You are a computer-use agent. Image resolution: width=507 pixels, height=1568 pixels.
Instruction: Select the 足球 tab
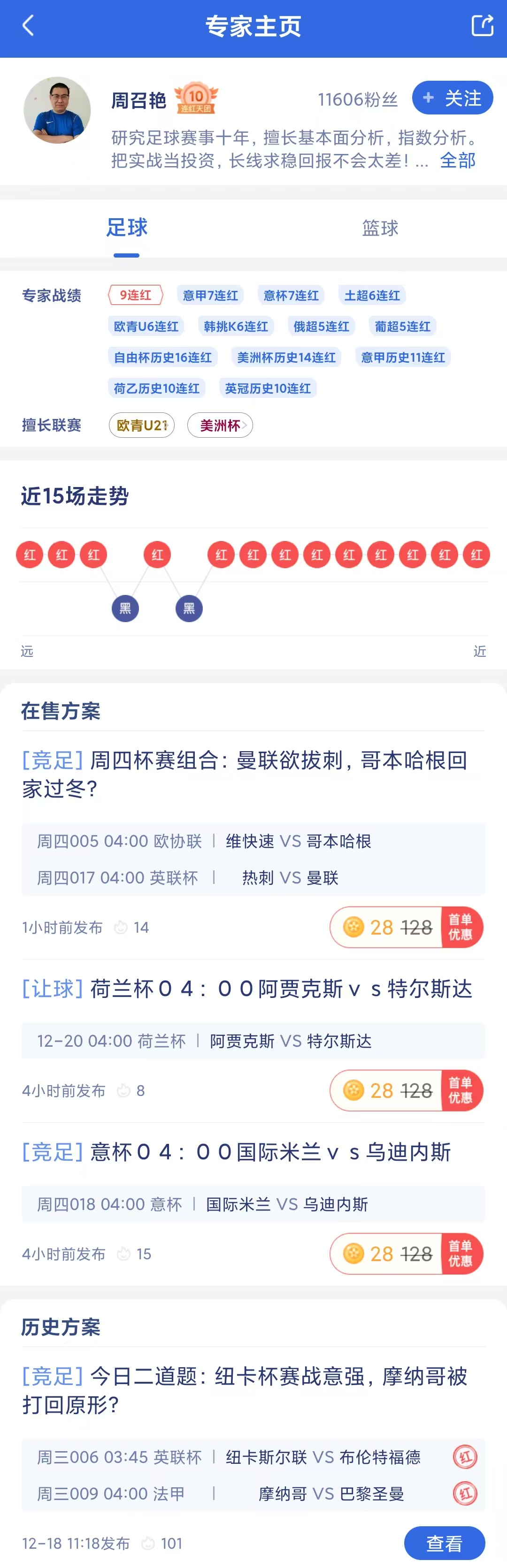[127, 228]
